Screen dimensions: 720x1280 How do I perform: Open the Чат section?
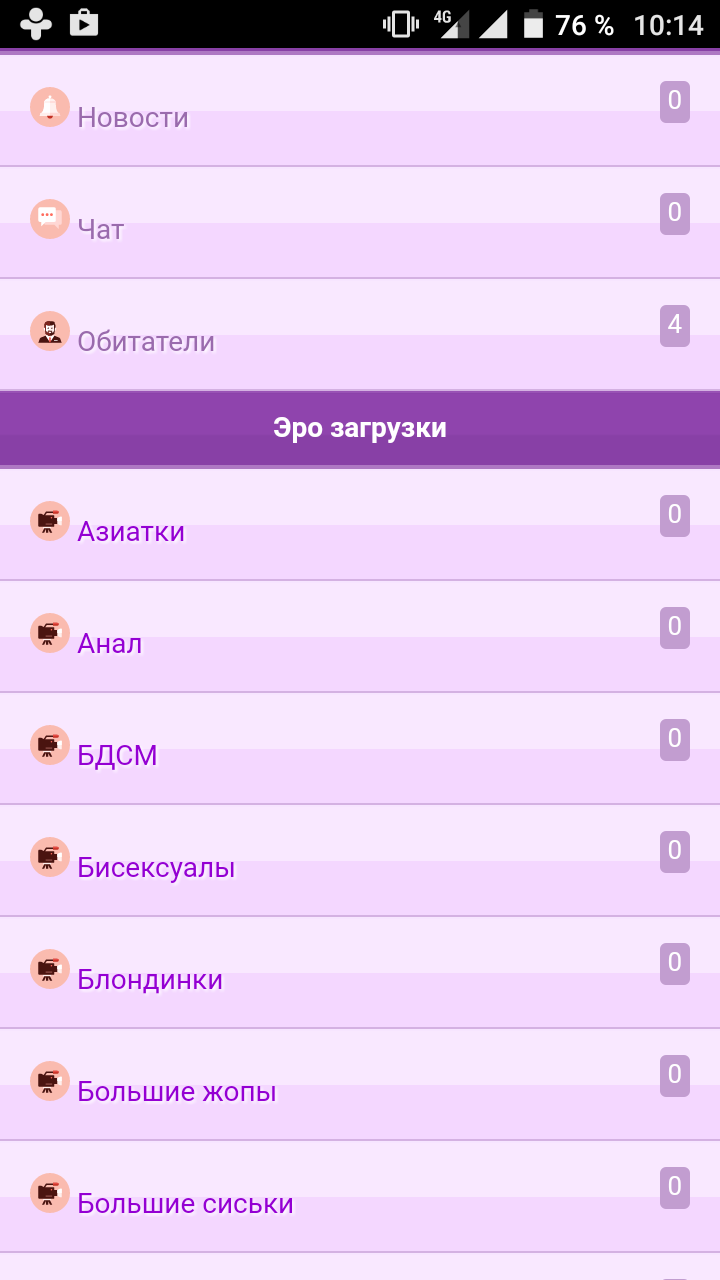click(x=101, y=229)
